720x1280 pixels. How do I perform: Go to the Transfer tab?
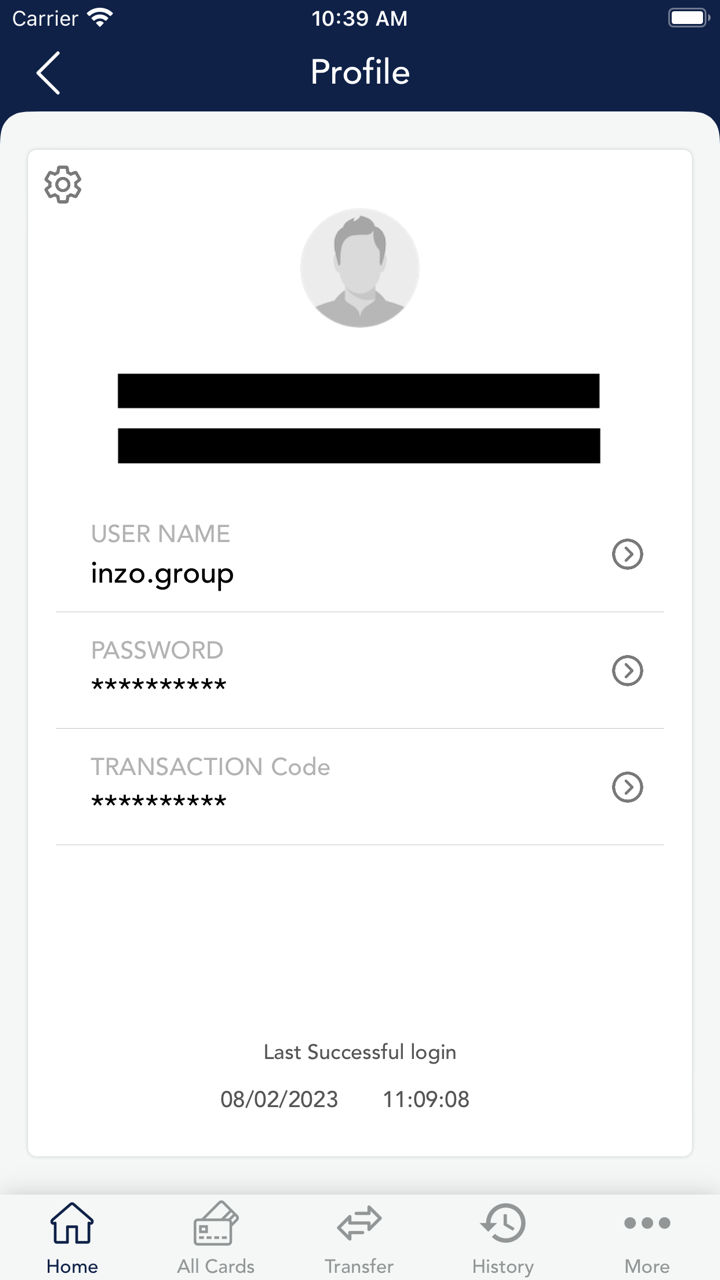click(359, 1239)
